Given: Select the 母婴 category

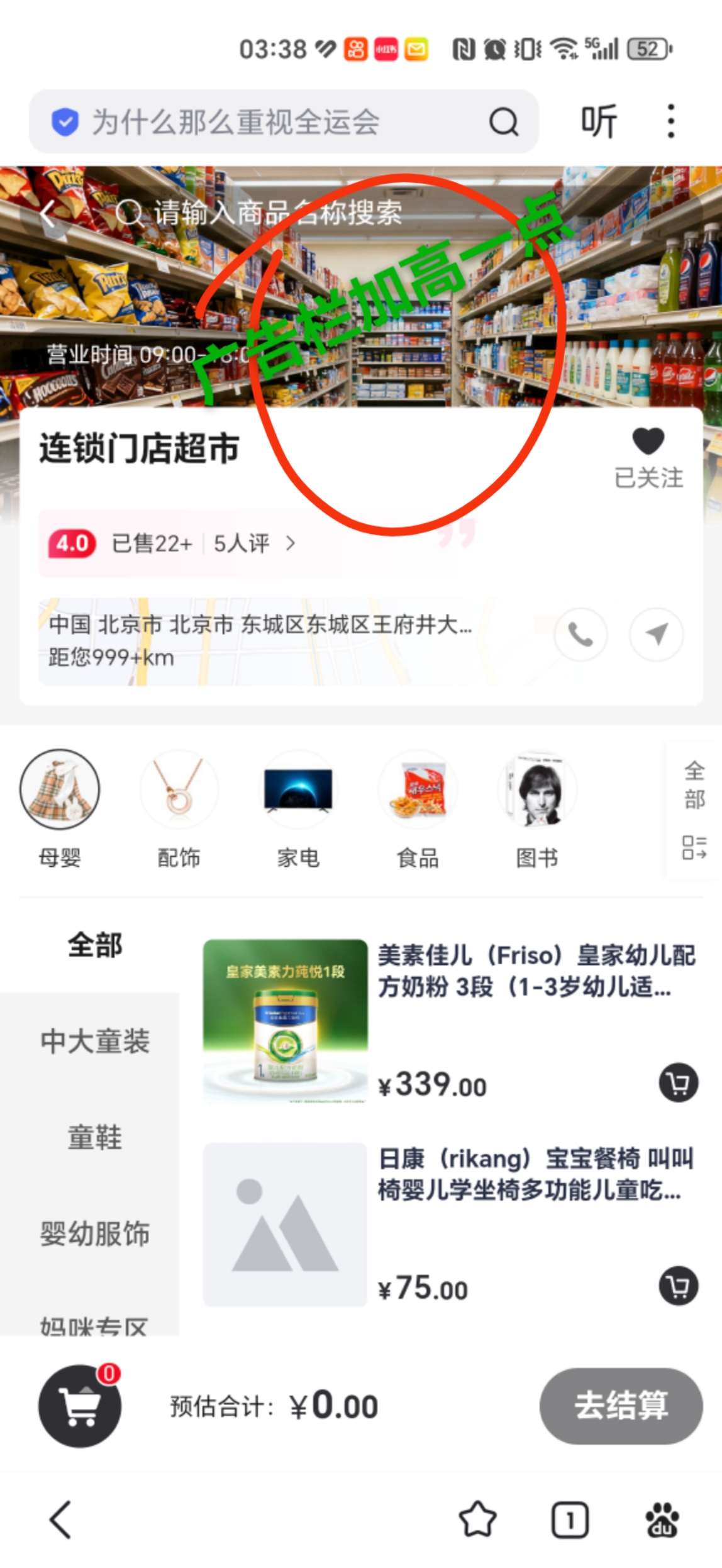Looking at the screenshot, I should pos(60,806).
